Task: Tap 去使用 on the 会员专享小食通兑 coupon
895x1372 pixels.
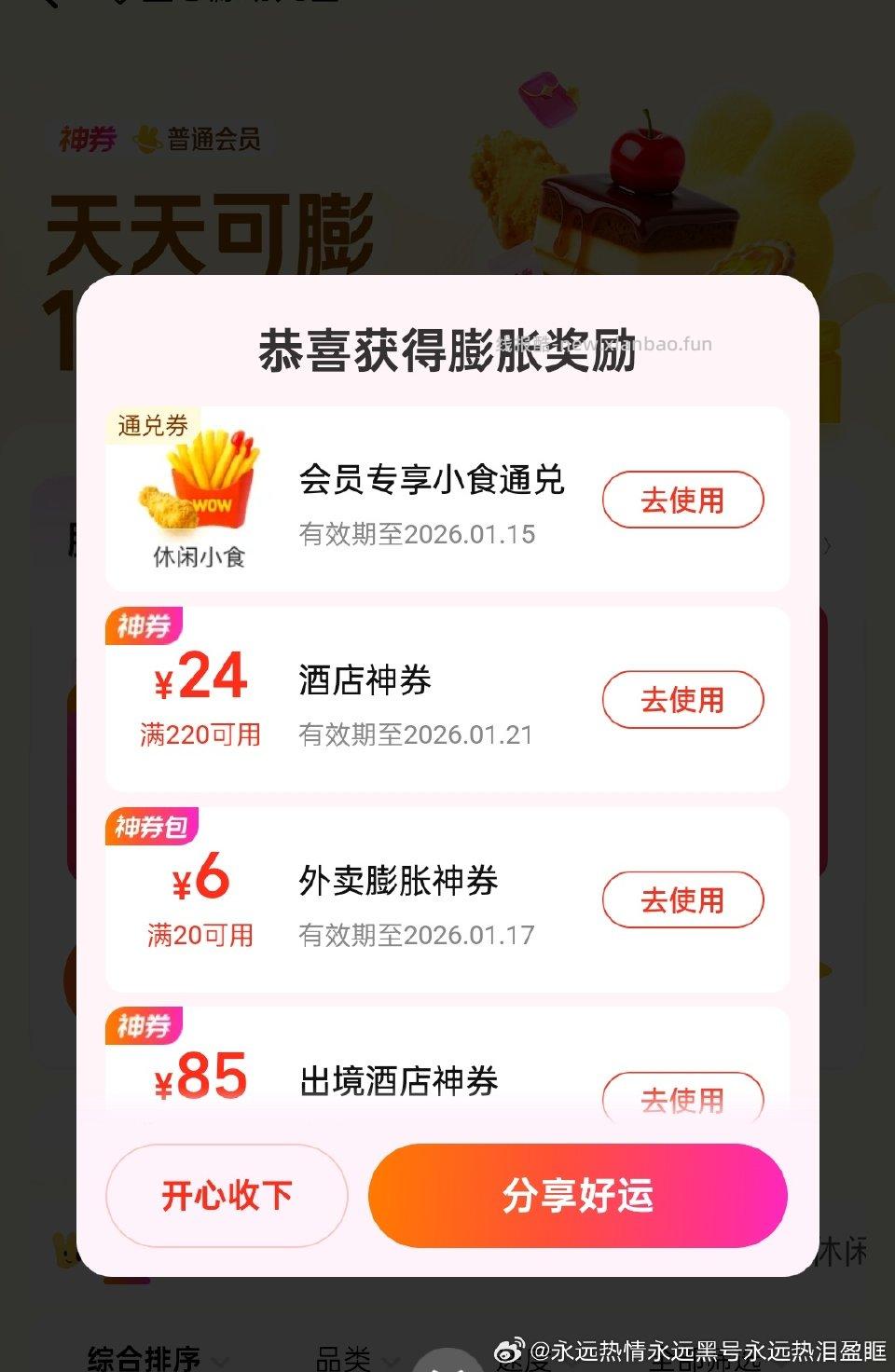Action: coord(683,500)
